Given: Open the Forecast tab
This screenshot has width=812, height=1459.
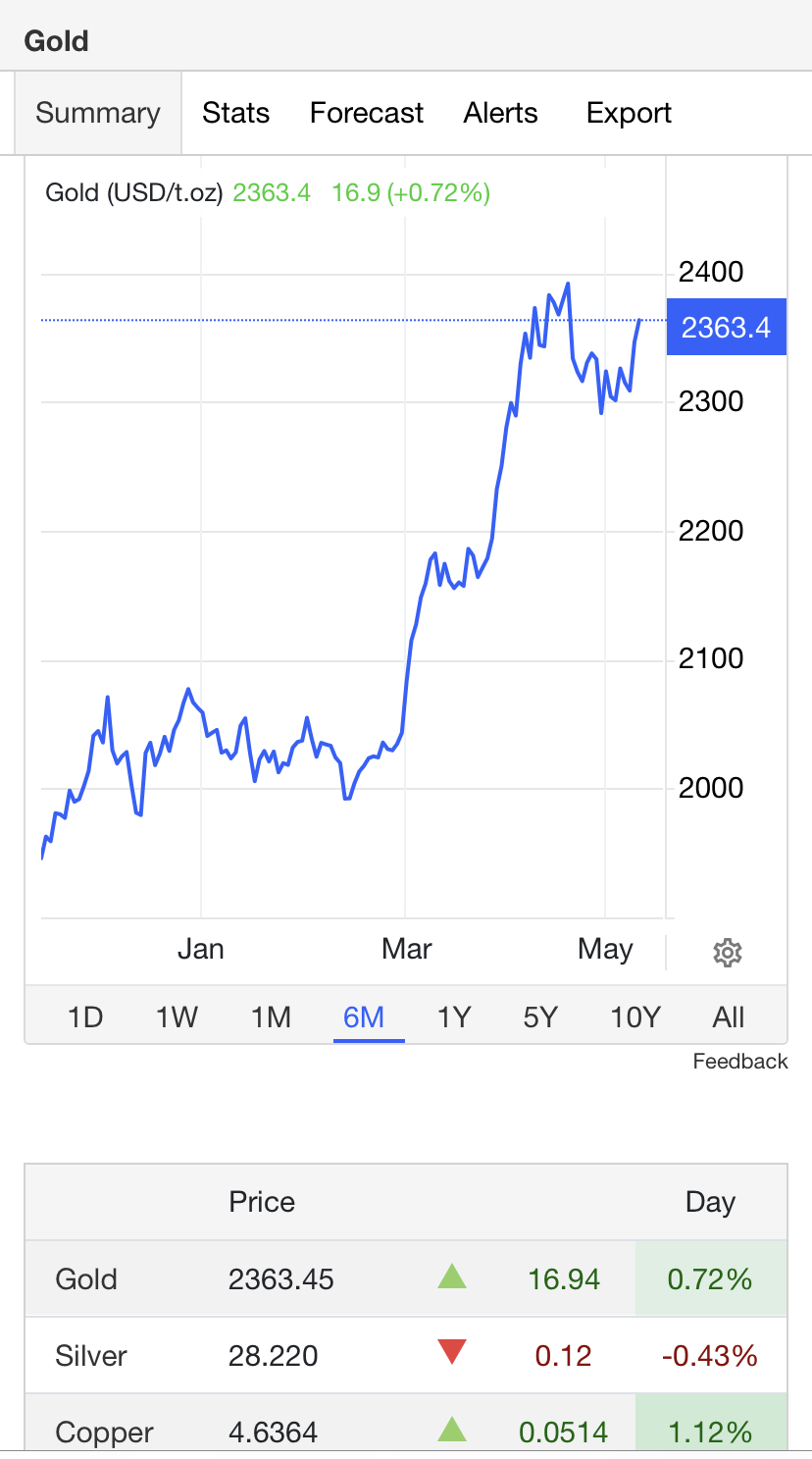Looking at the screenshot, I should click(367, 113).
